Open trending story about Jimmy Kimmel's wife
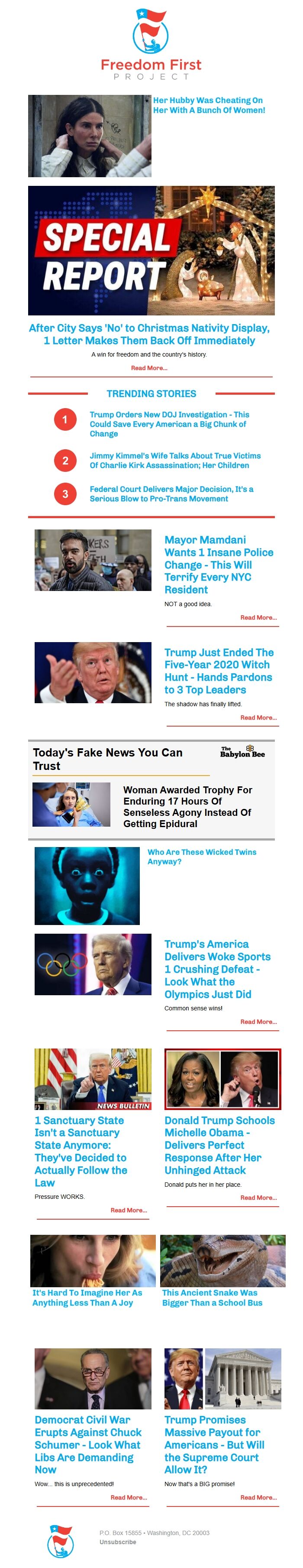The width and height of the screenshot is (303, 1568). (174, 460)
